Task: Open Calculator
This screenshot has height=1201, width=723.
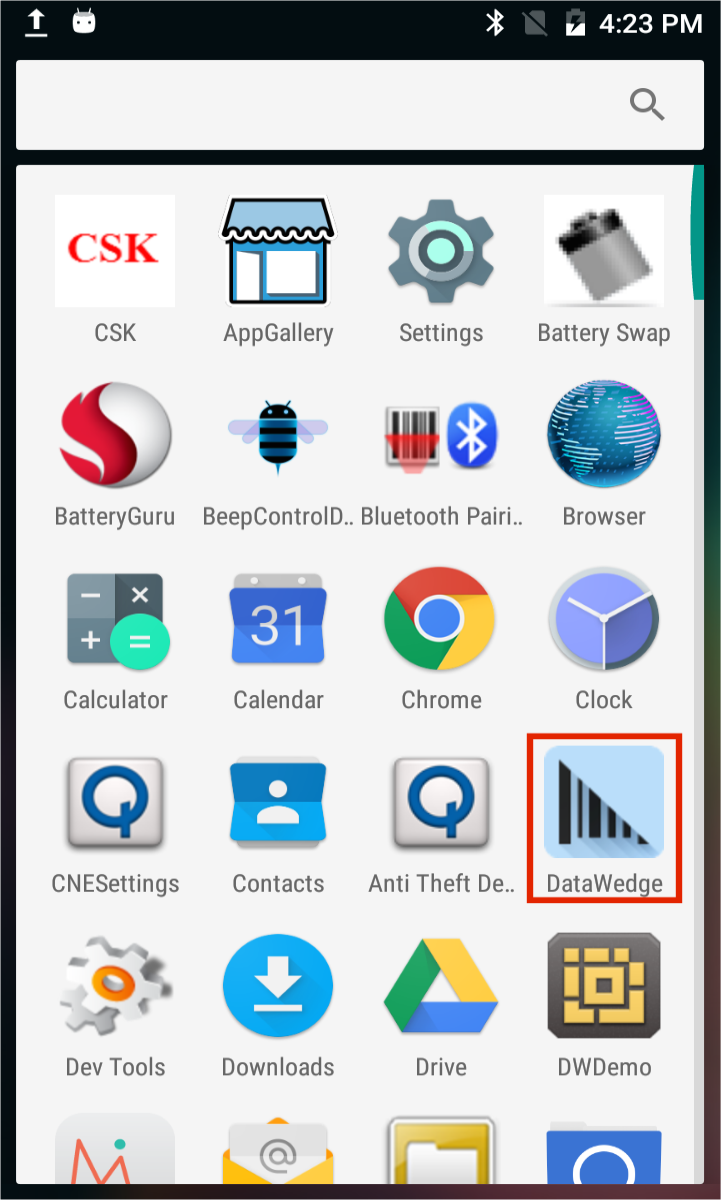Action: (x=115, y=620)
